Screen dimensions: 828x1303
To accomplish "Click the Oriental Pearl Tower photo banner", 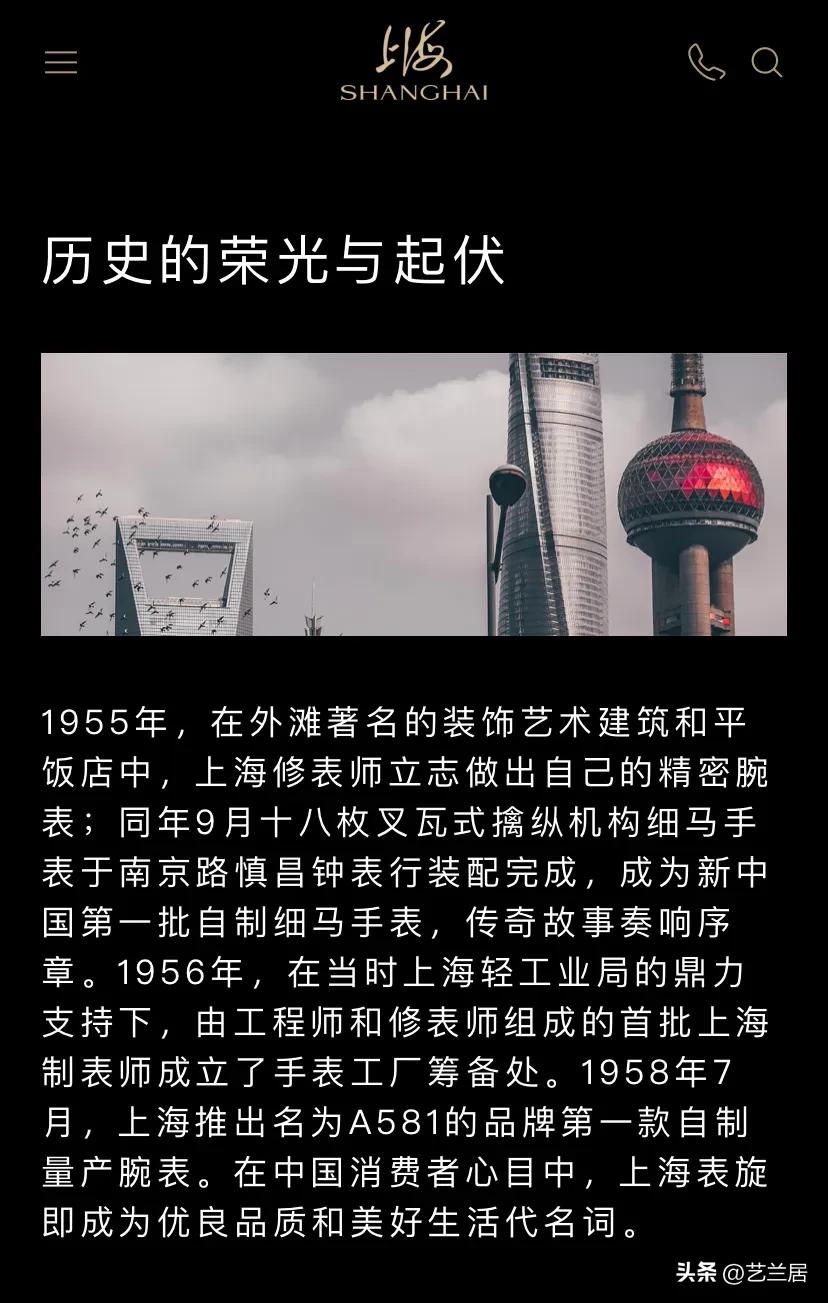I will (x=414, y=495).
